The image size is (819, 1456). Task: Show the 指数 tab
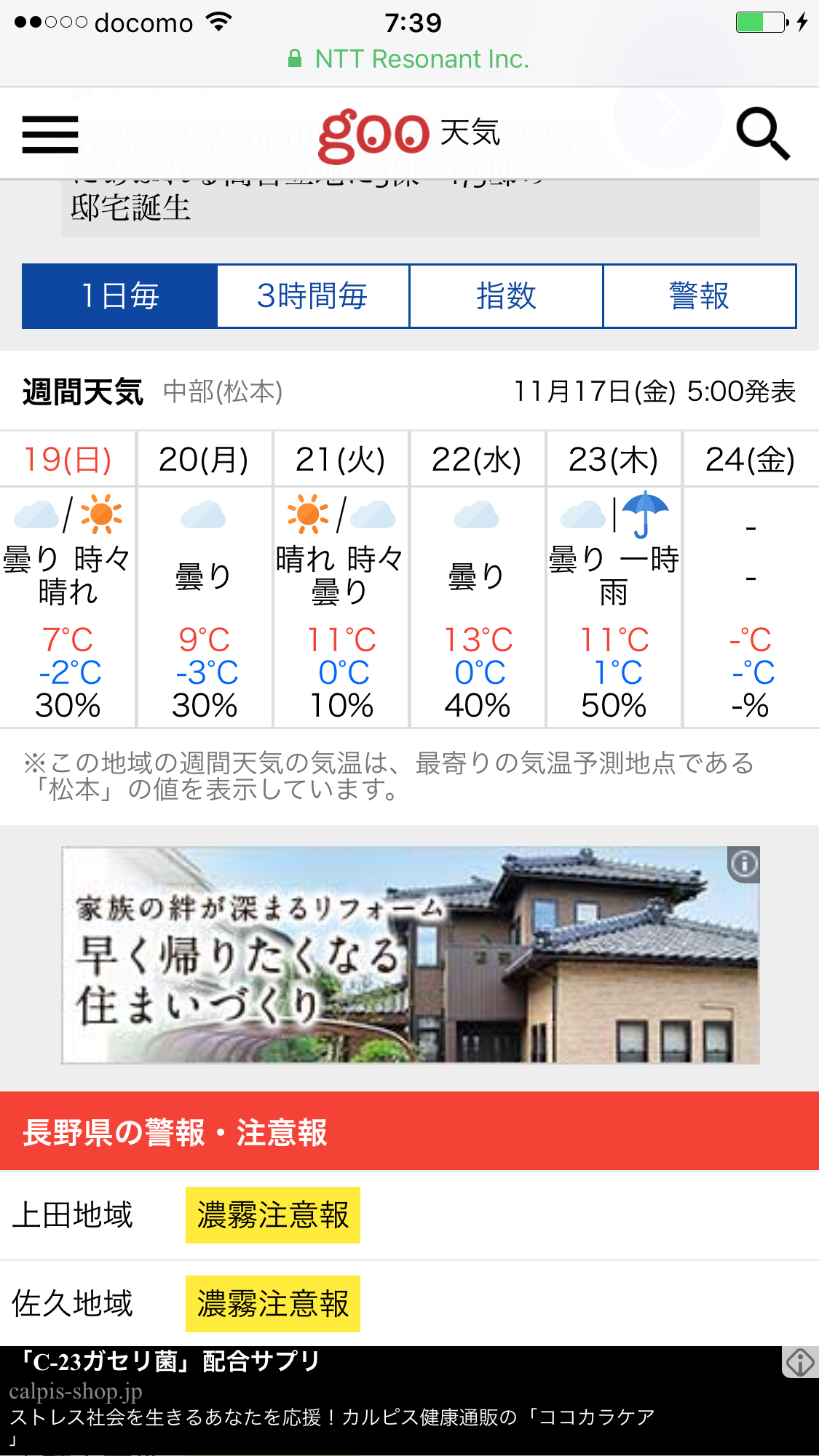point(506,296)
